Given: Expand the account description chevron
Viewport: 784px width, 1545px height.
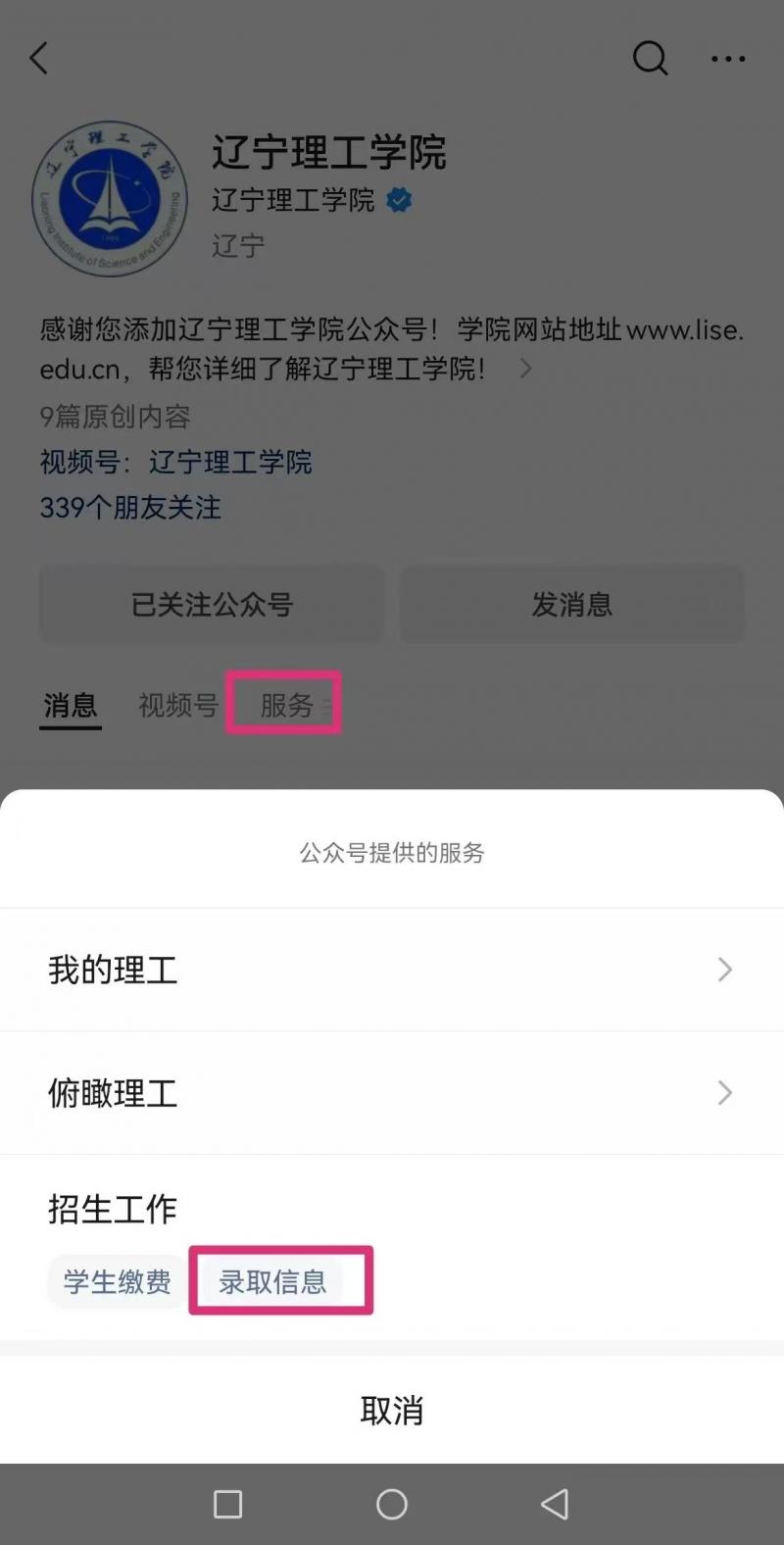Looking at the screenshot, I should (526, 369).
